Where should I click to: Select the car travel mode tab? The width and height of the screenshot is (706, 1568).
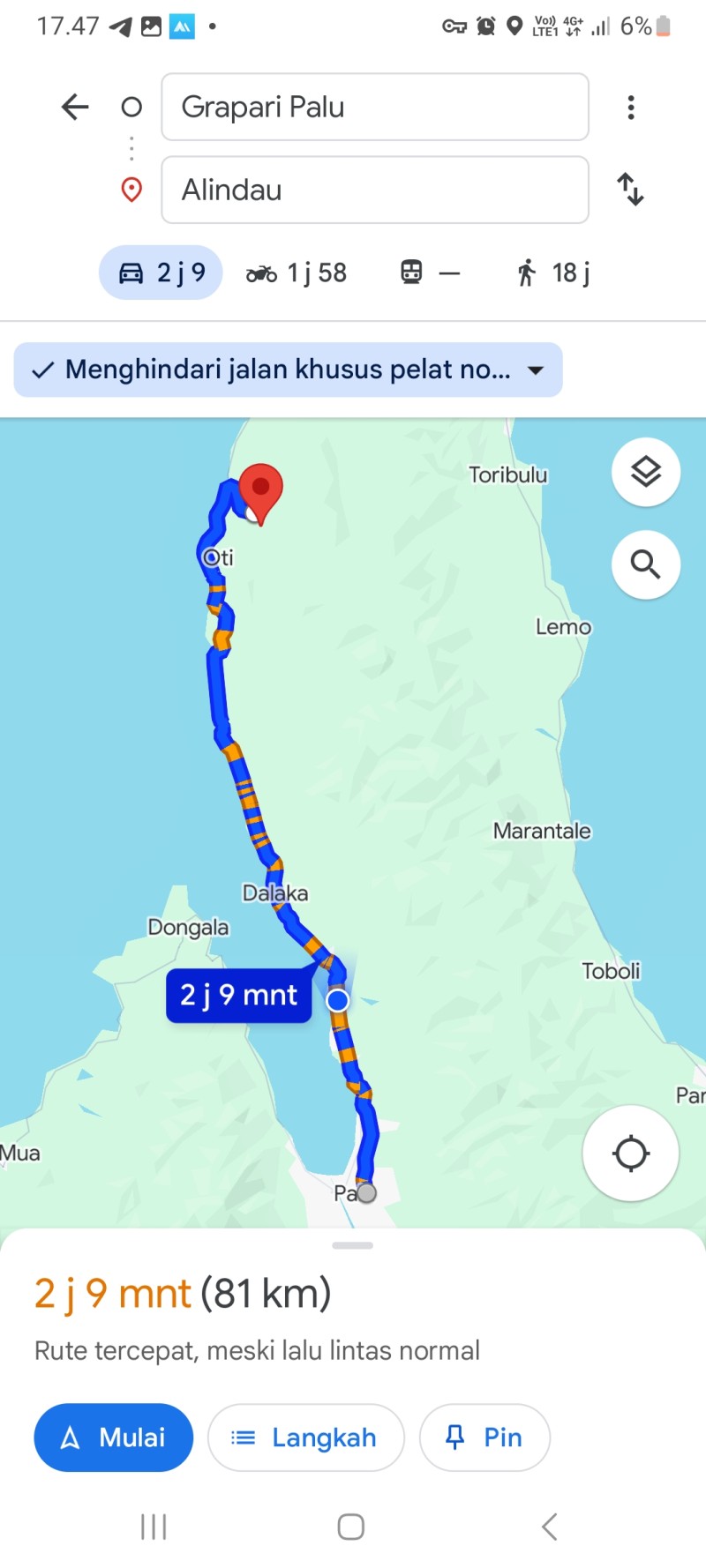161,273
